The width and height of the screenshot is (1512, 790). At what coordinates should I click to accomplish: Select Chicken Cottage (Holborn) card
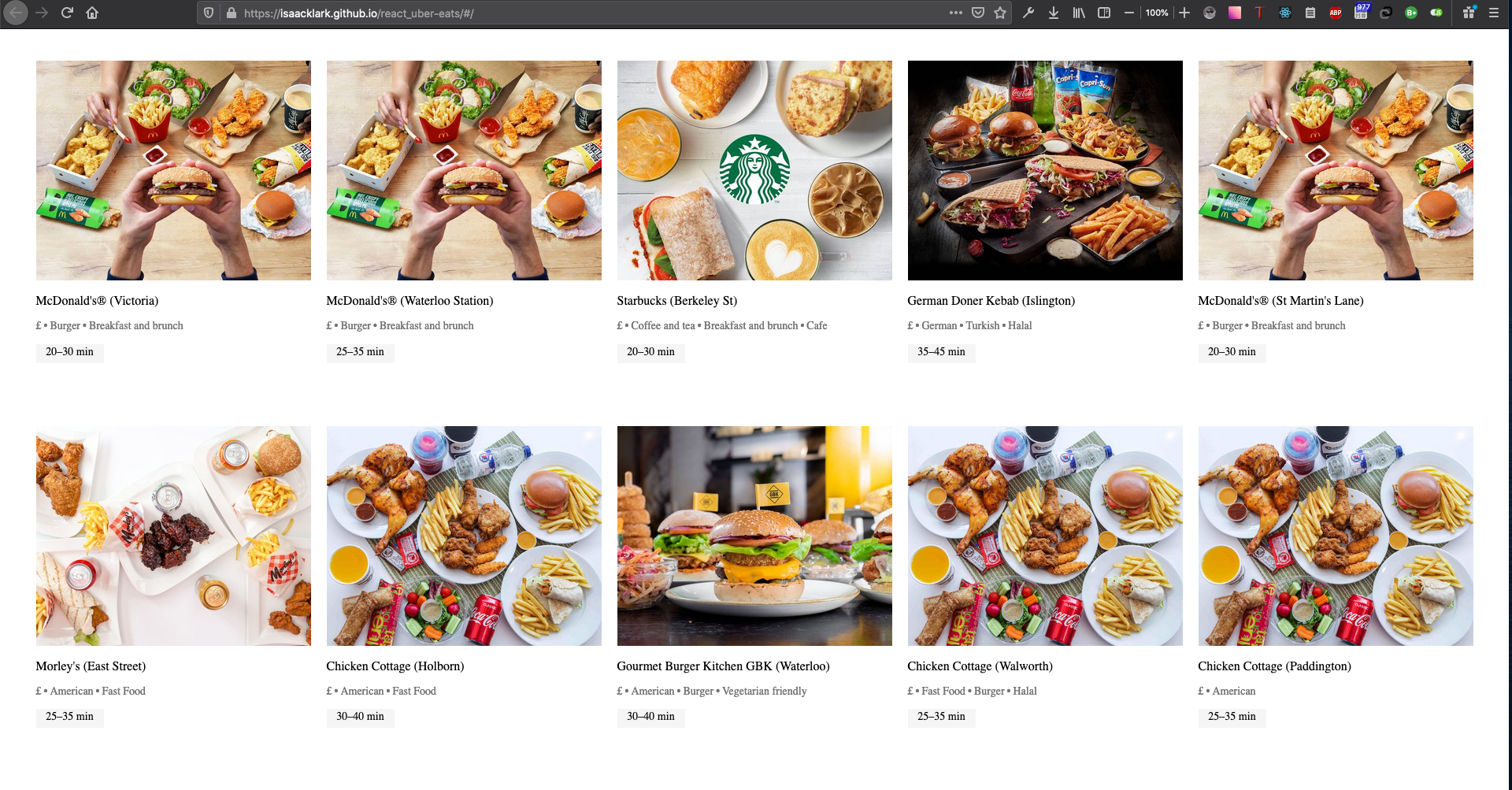(464, 577)
